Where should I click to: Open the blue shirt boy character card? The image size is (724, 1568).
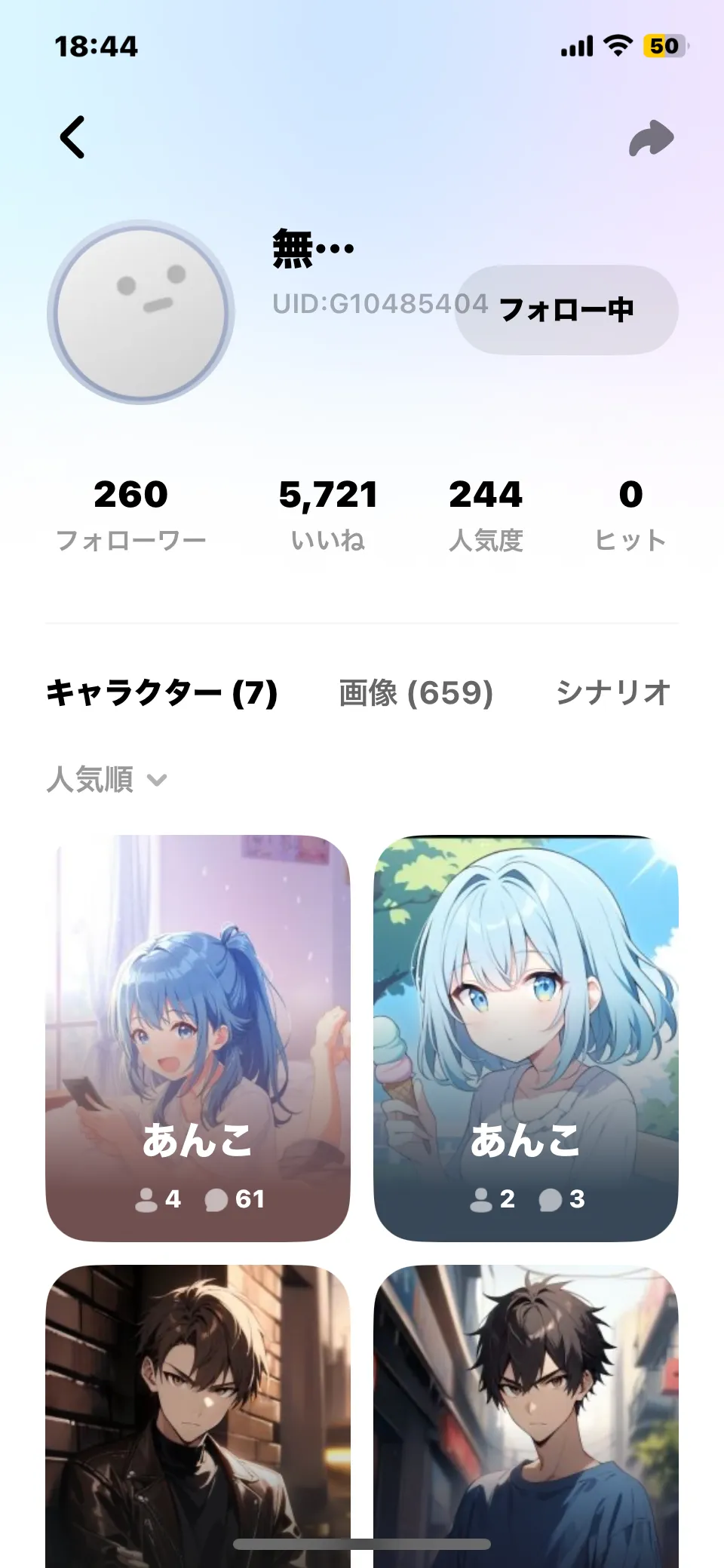[x=526, y=1410]
